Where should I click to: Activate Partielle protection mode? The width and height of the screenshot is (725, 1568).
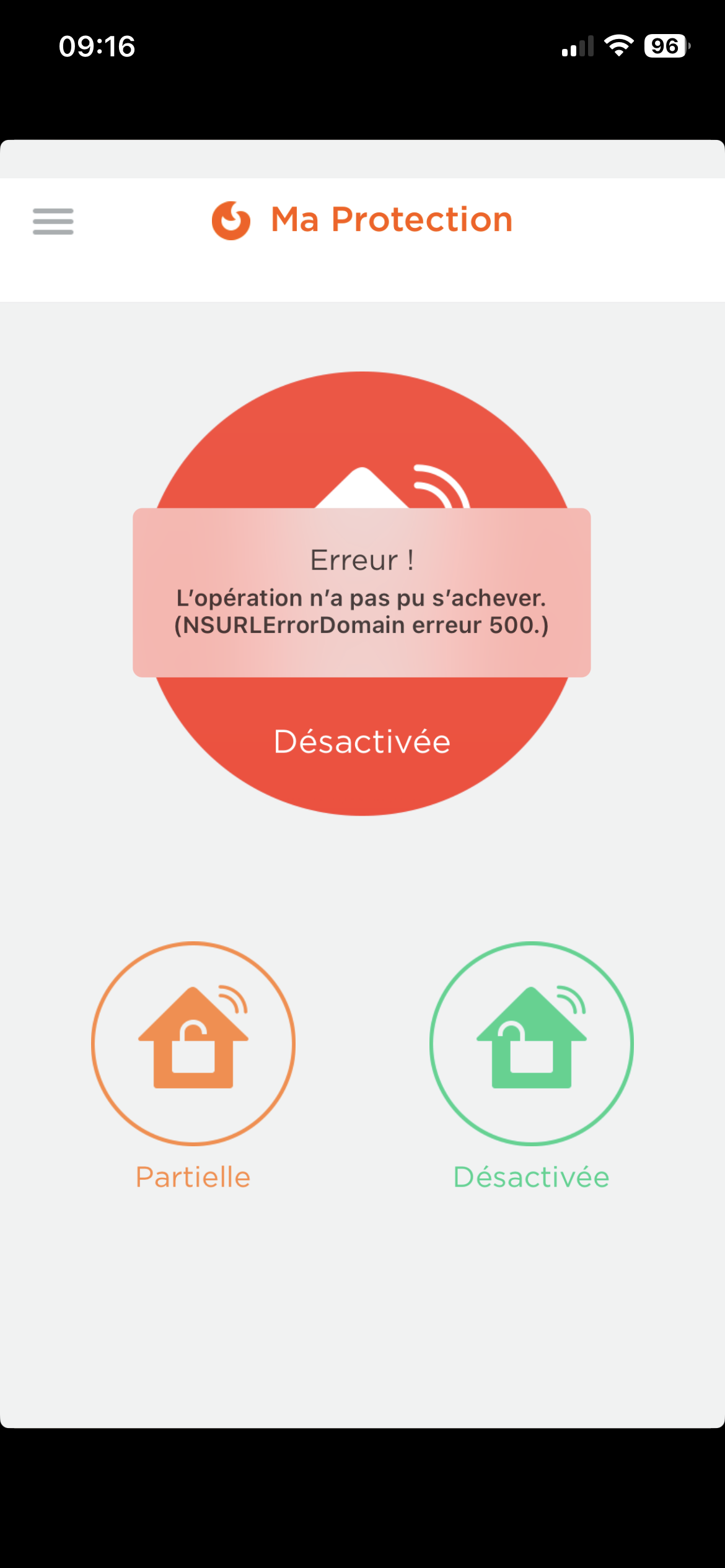click(193, 1044)
